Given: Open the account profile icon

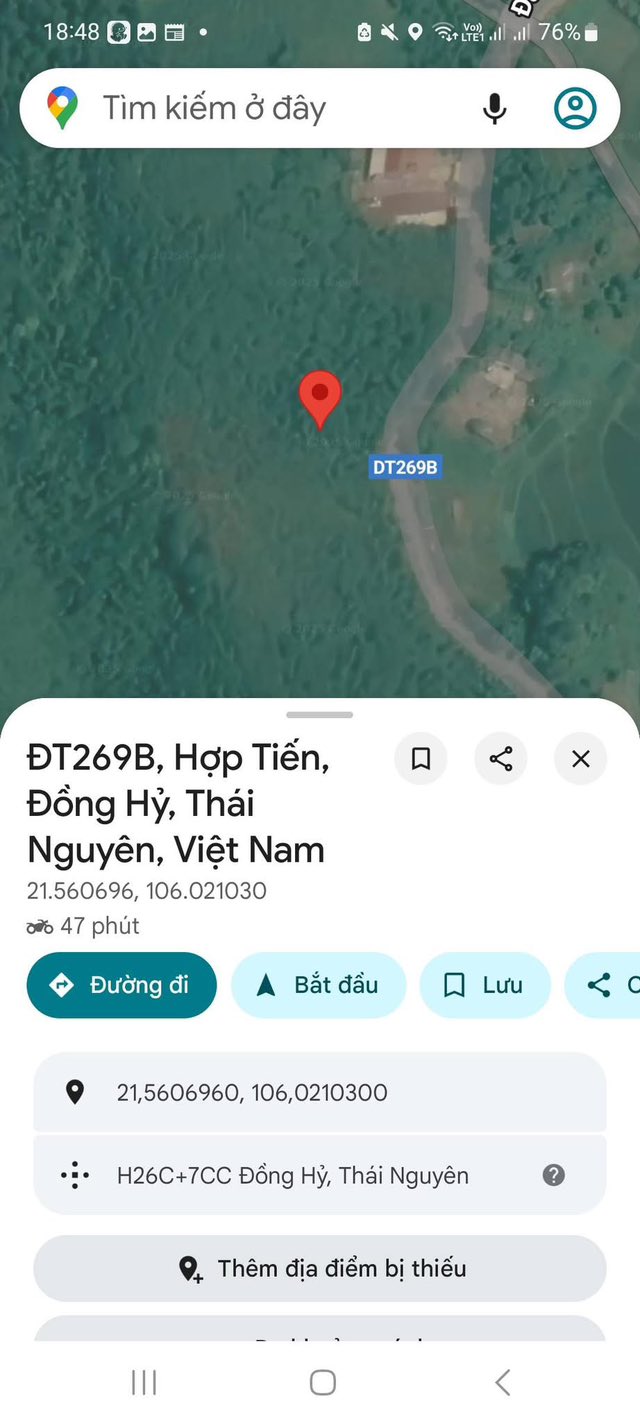Looking at the screenshot, I should click(575, 108).
